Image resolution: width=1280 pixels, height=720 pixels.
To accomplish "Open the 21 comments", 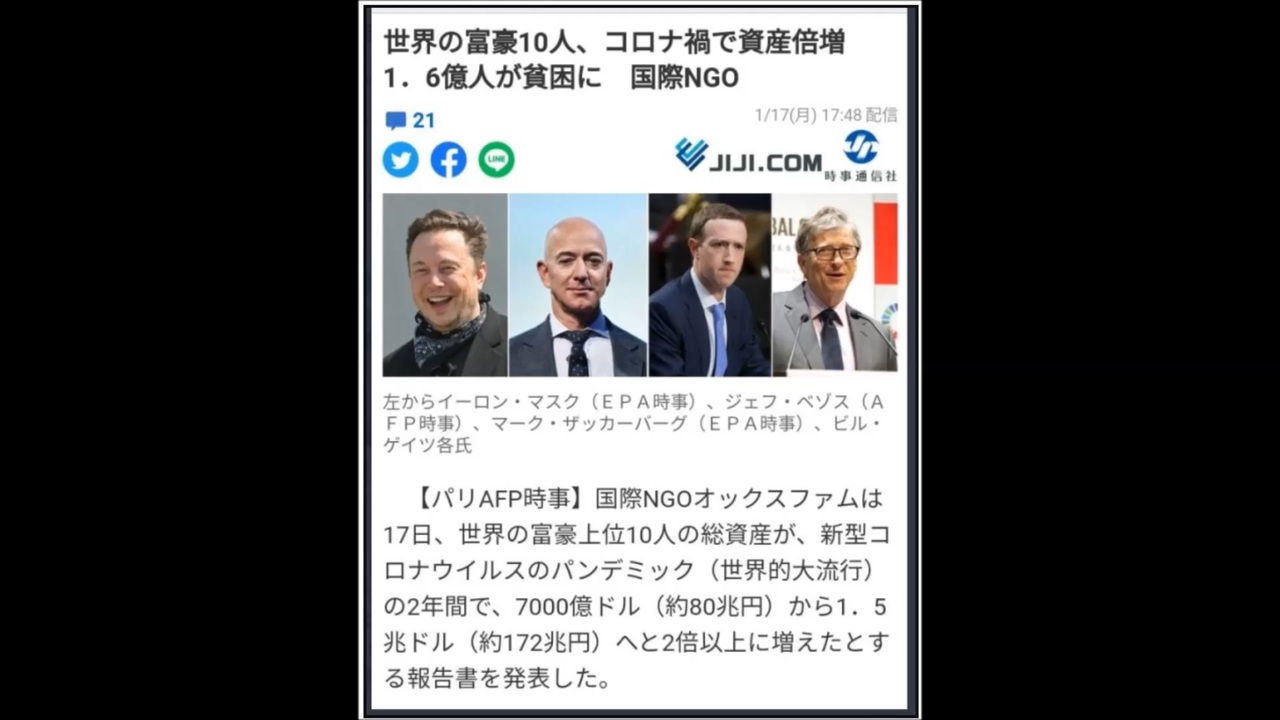I will (x=410, y=121).
